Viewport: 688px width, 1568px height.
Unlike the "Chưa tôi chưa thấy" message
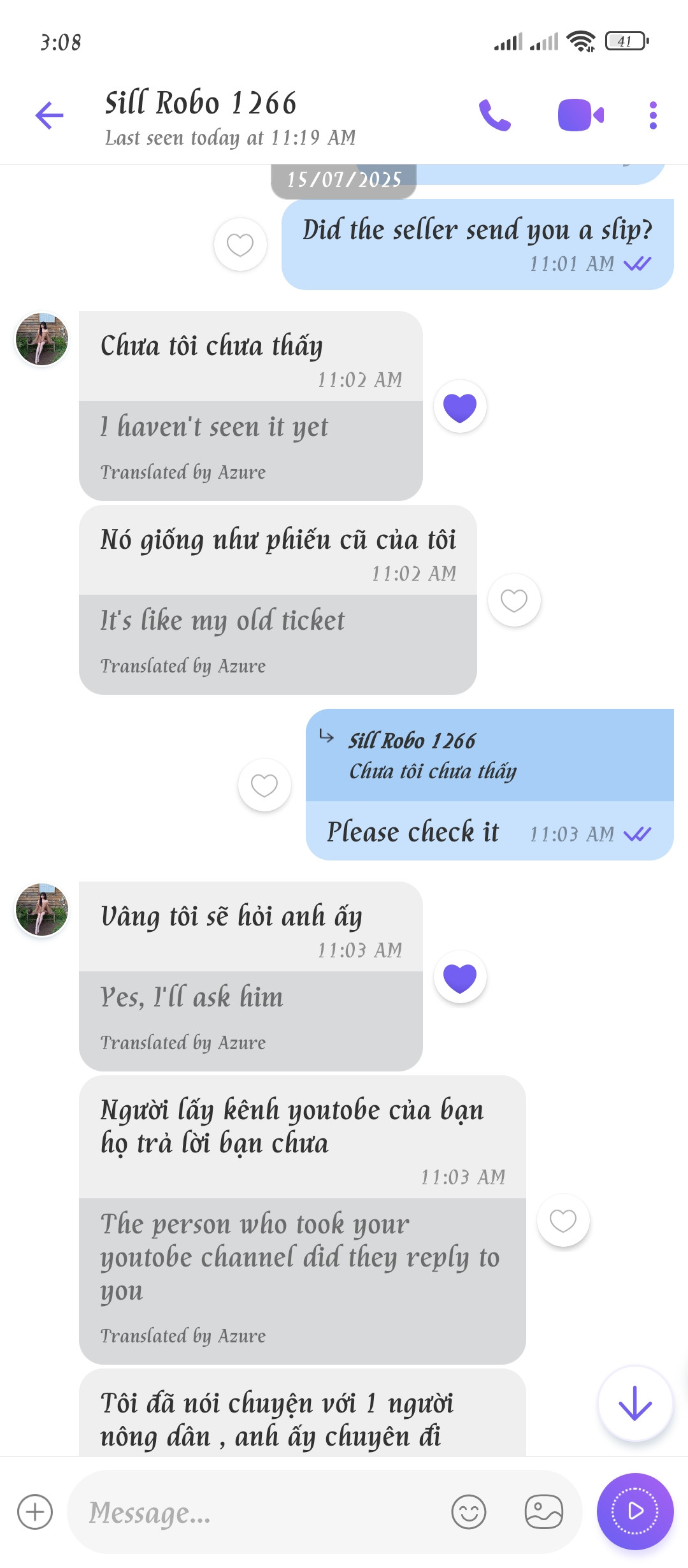(x=460, y=407)
